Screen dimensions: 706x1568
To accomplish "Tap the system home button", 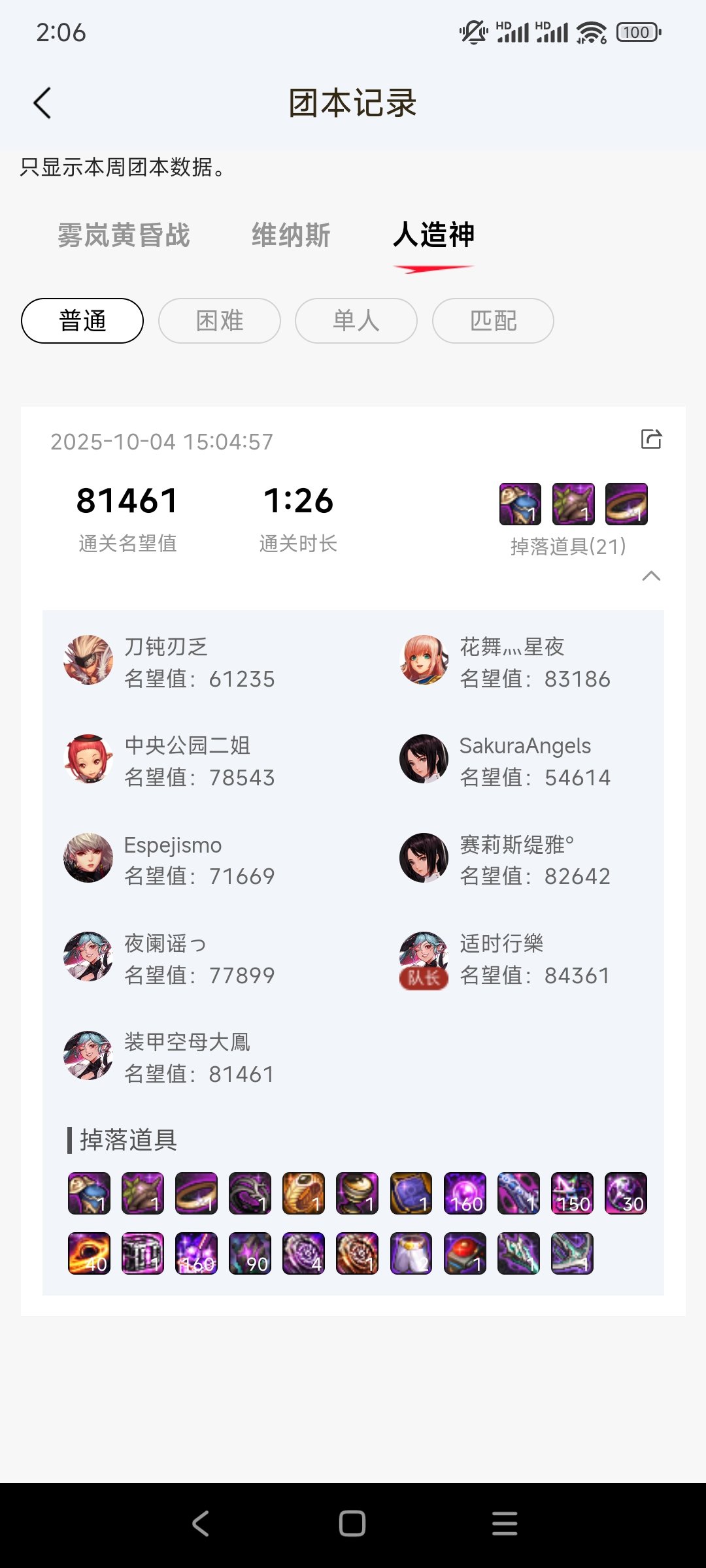I will point(352,1524).
